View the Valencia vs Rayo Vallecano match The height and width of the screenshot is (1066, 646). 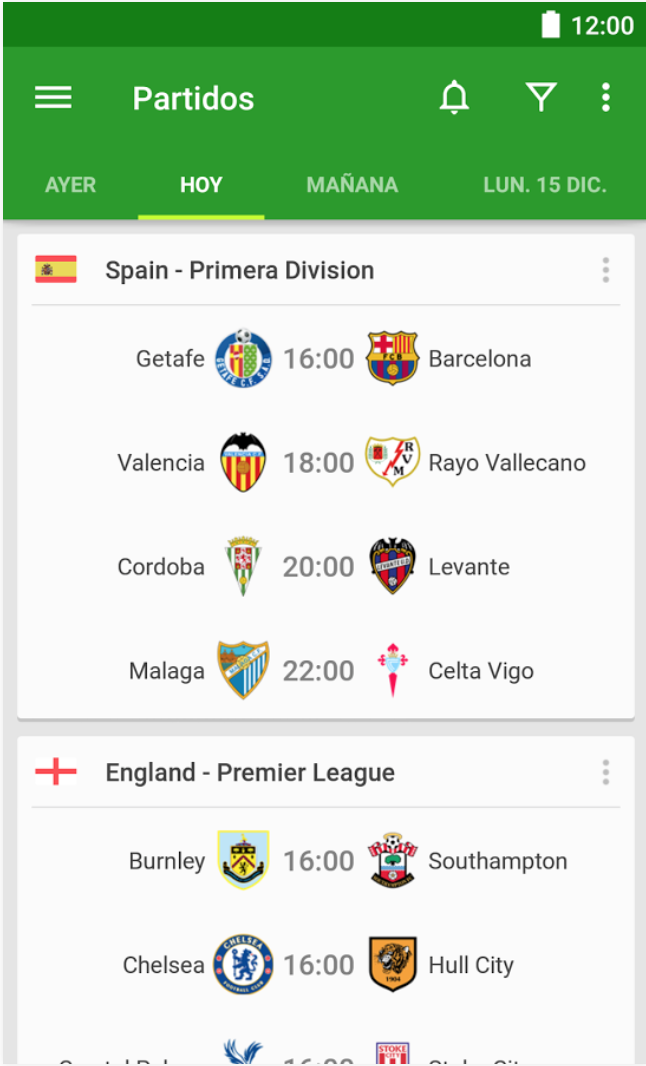(319, 463)
